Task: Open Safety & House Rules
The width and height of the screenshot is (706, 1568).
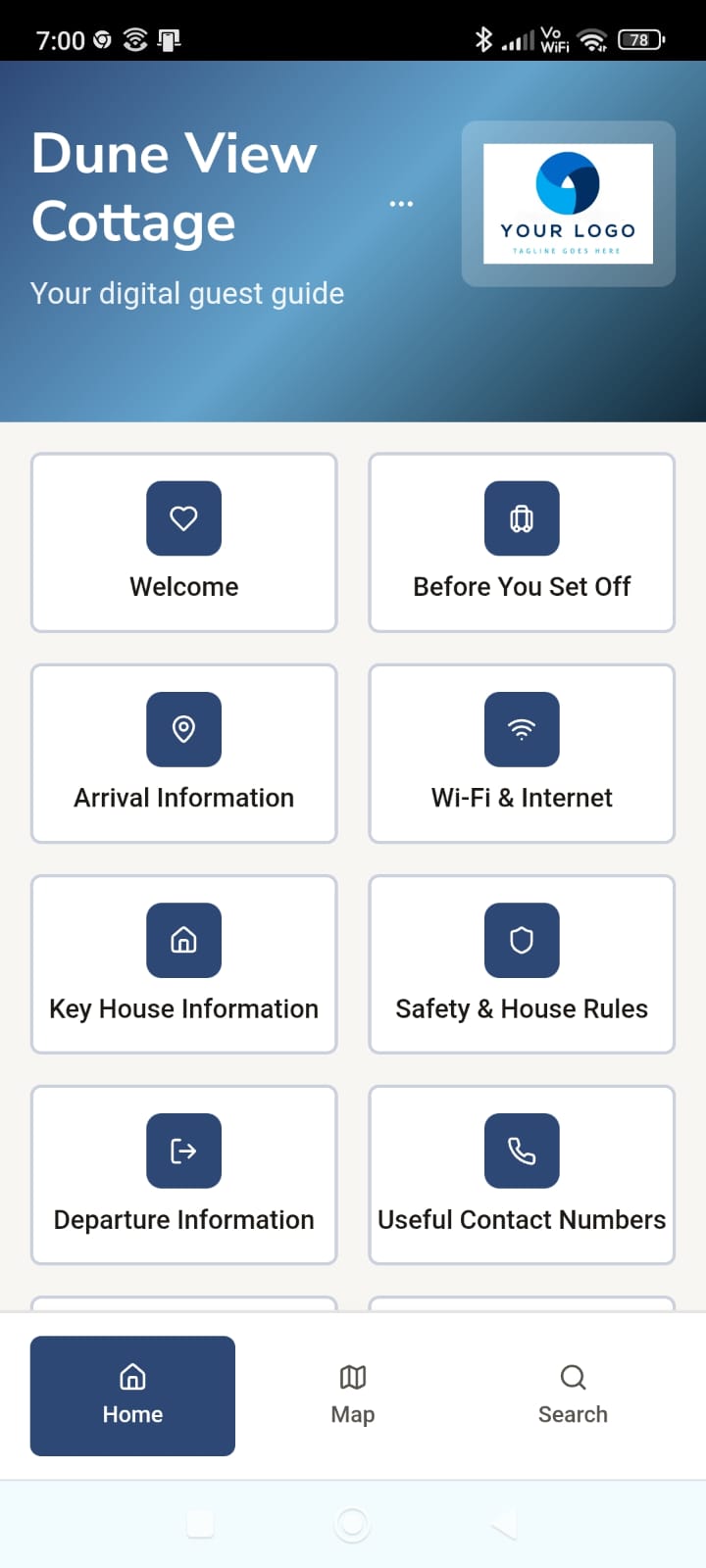Action: point(522,963)
